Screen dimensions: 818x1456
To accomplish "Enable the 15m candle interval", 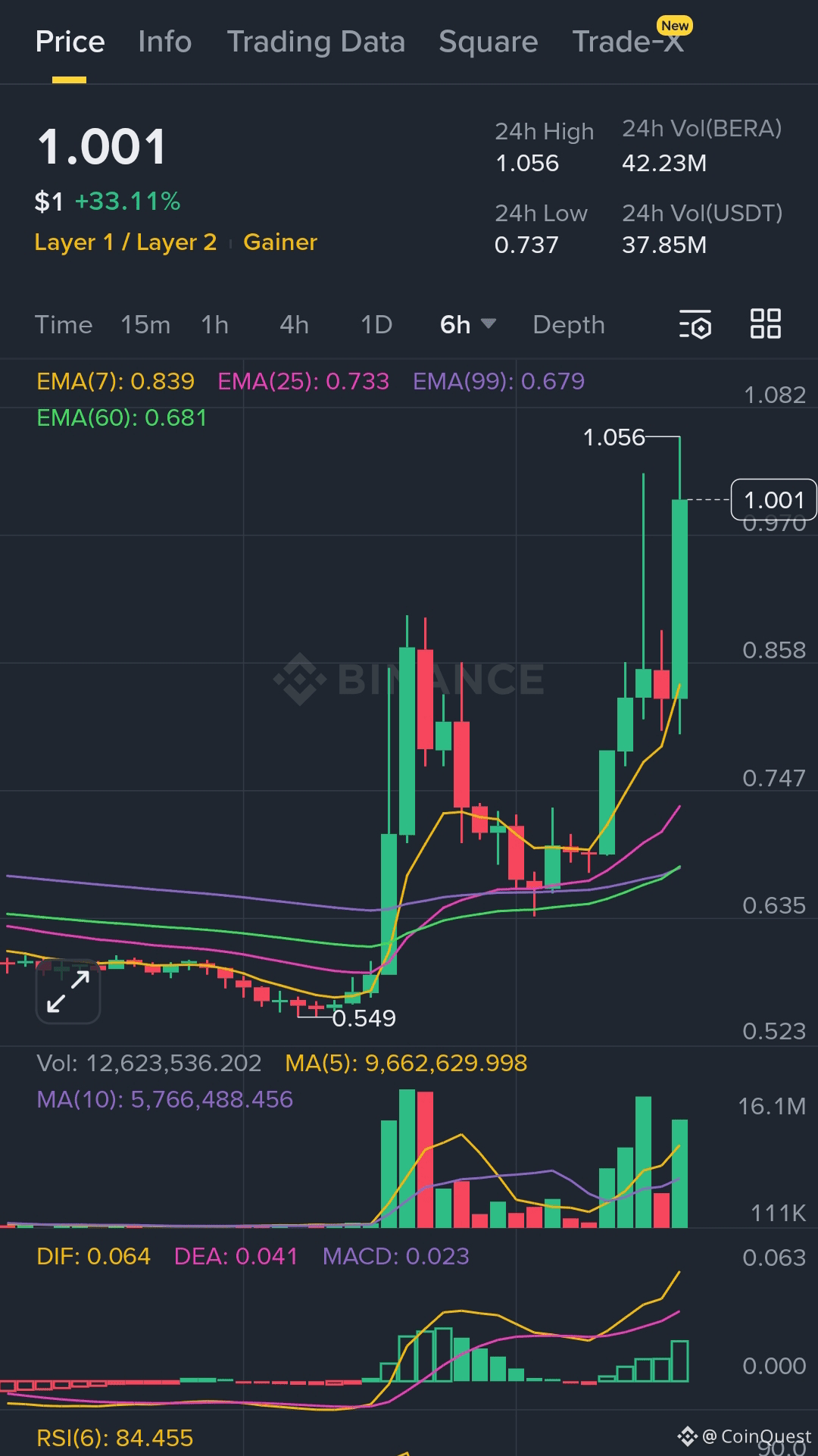I will tap(146, 324).
